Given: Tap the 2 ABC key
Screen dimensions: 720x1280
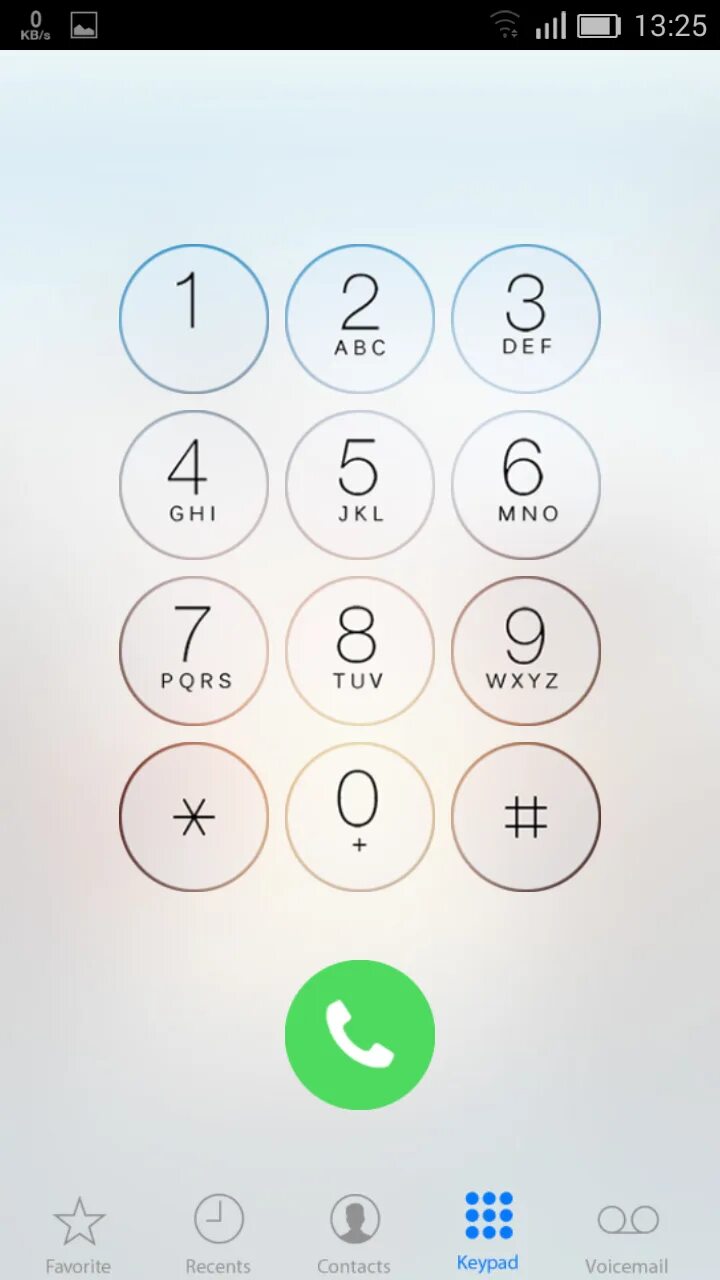Looking at the screenshot, I should [360, 319].
